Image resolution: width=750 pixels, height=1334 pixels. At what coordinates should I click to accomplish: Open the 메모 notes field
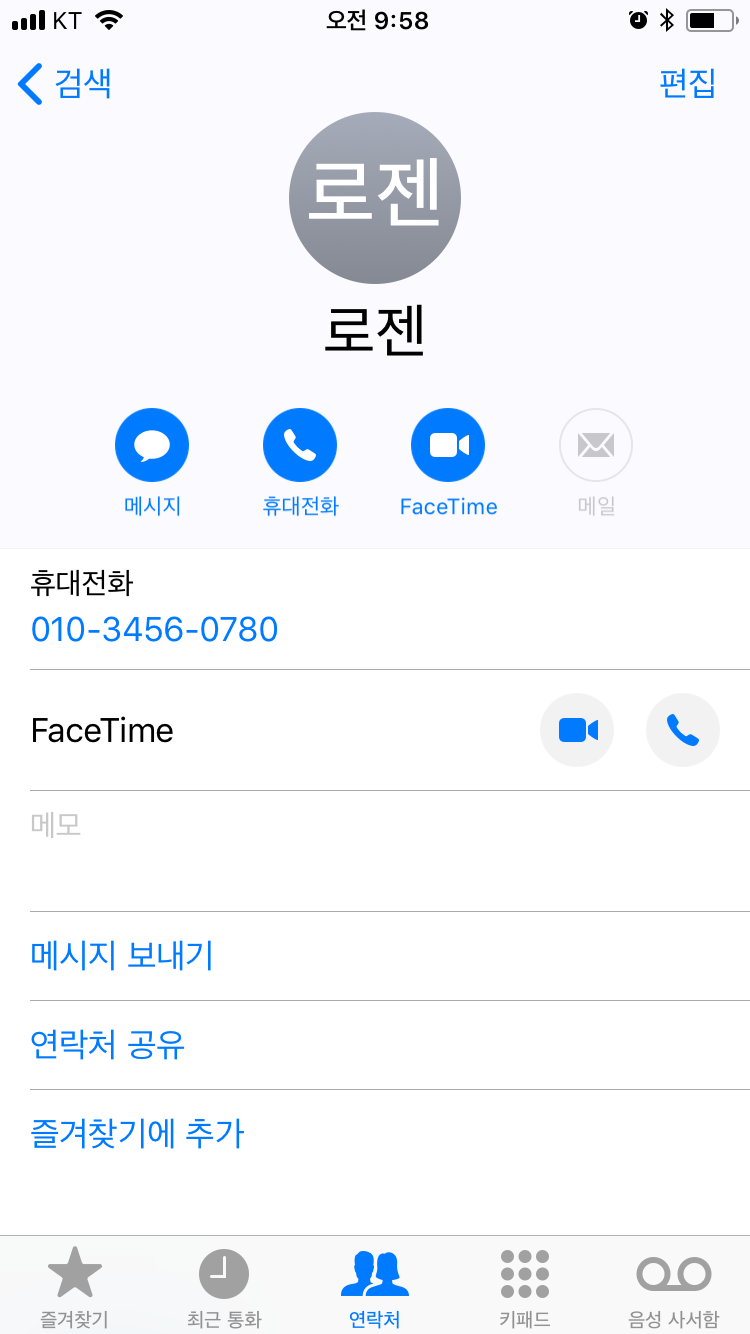pyautogui.click(x=390, y=851)
